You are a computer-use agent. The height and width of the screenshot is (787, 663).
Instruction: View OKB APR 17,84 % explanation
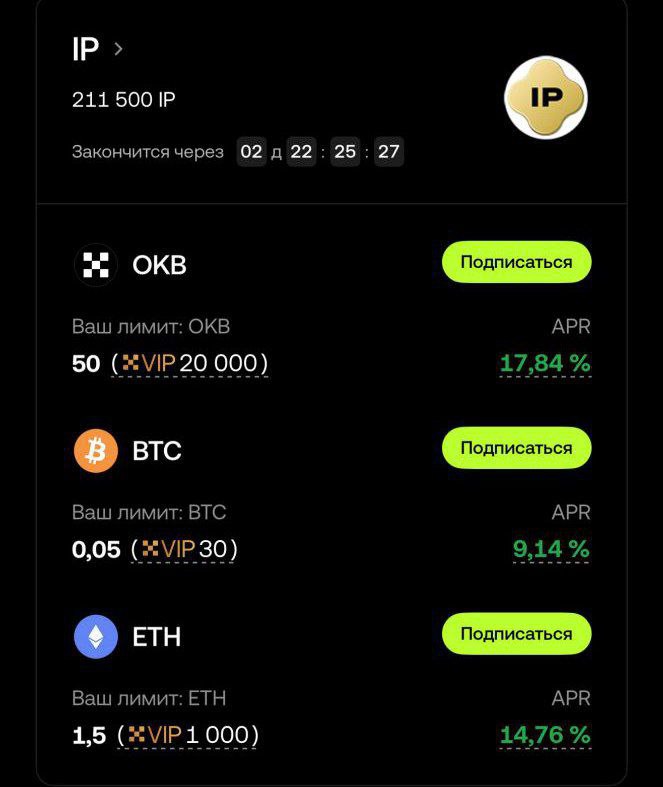(x=545, y=364)
